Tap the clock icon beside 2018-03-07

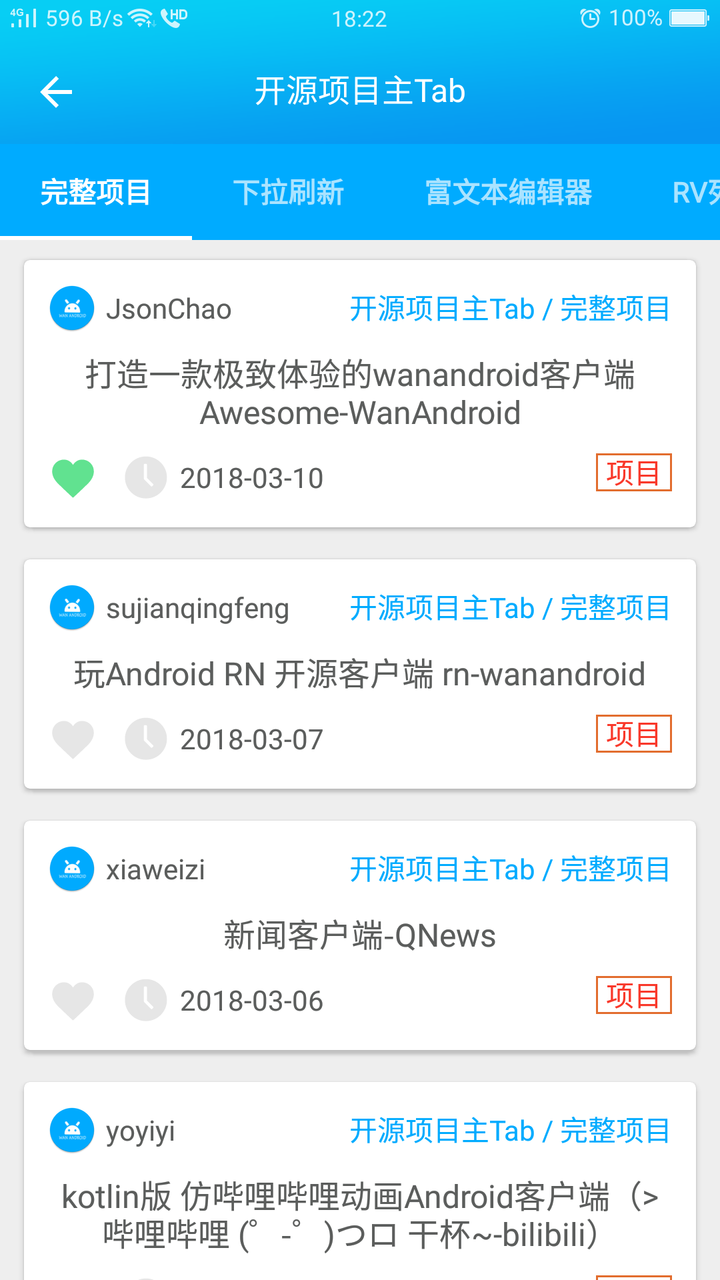146,739
